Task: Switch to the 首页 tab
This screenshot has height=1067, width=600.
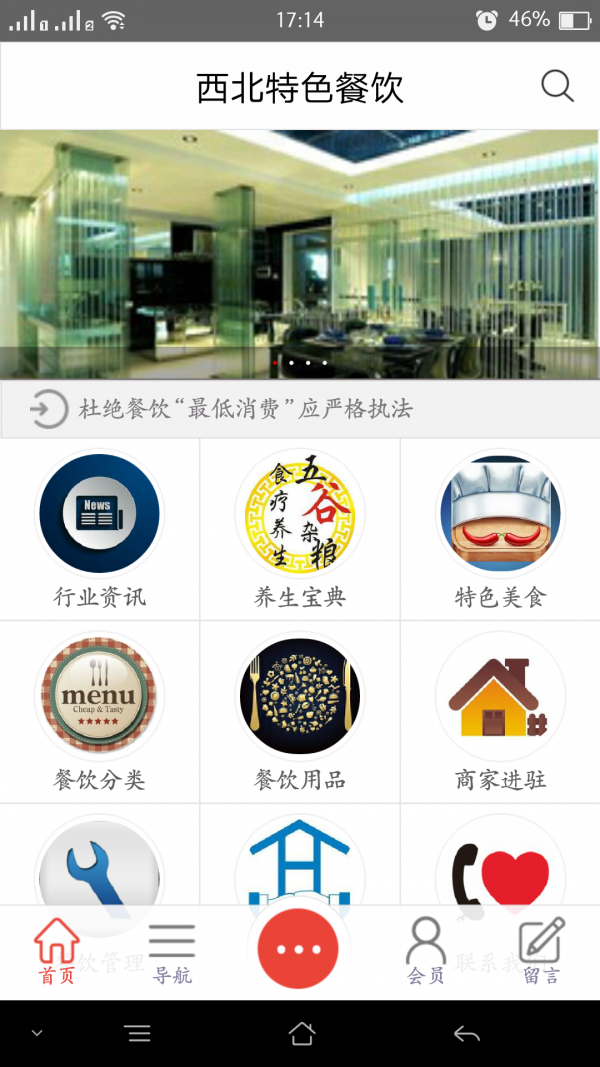Action: point(57,953)
